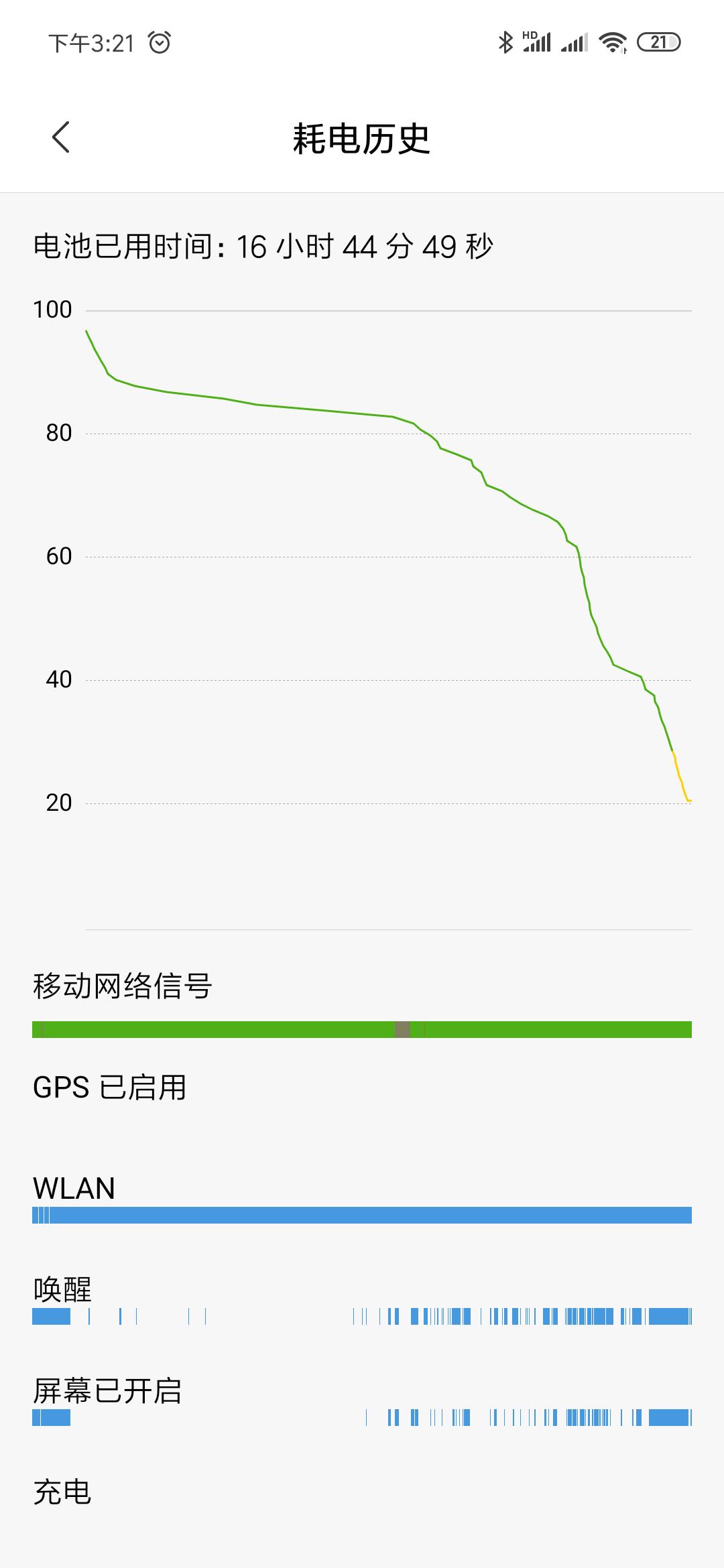Tap the alarm clock status icon
The image size is (724, 1568).
158,42
